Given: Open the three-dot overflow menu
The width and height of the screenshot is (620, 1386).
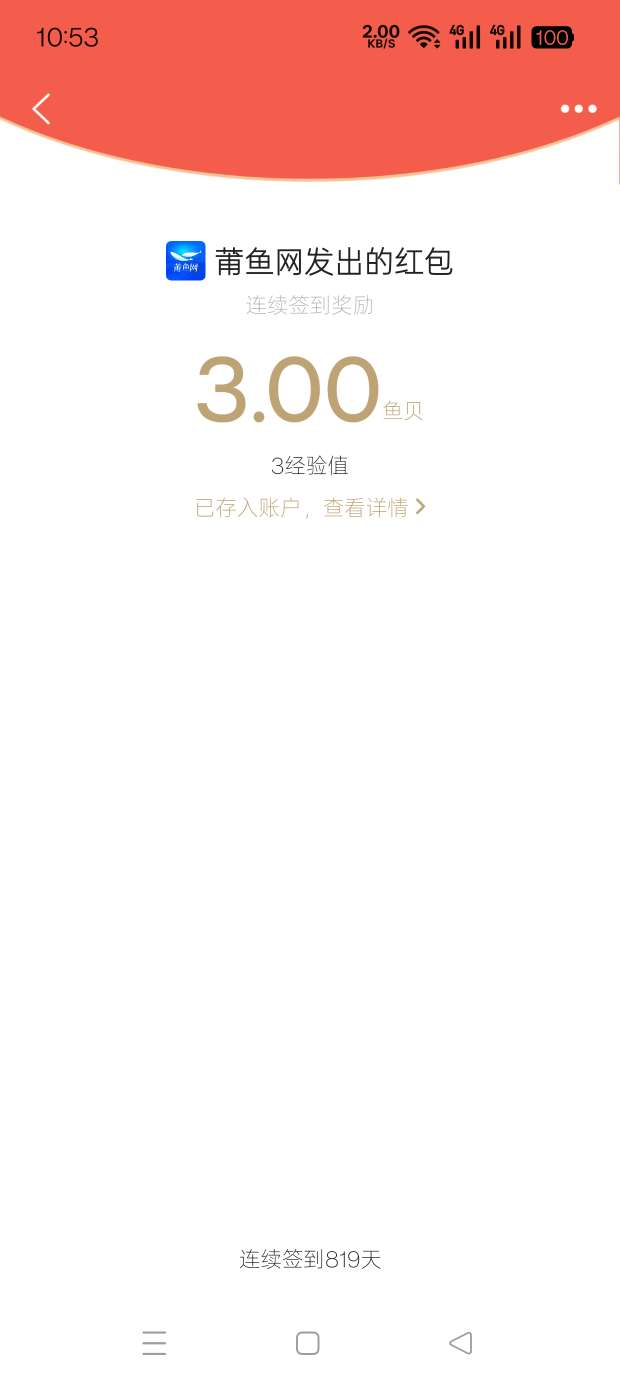Looking at the screenshot, I should point(578,109).
